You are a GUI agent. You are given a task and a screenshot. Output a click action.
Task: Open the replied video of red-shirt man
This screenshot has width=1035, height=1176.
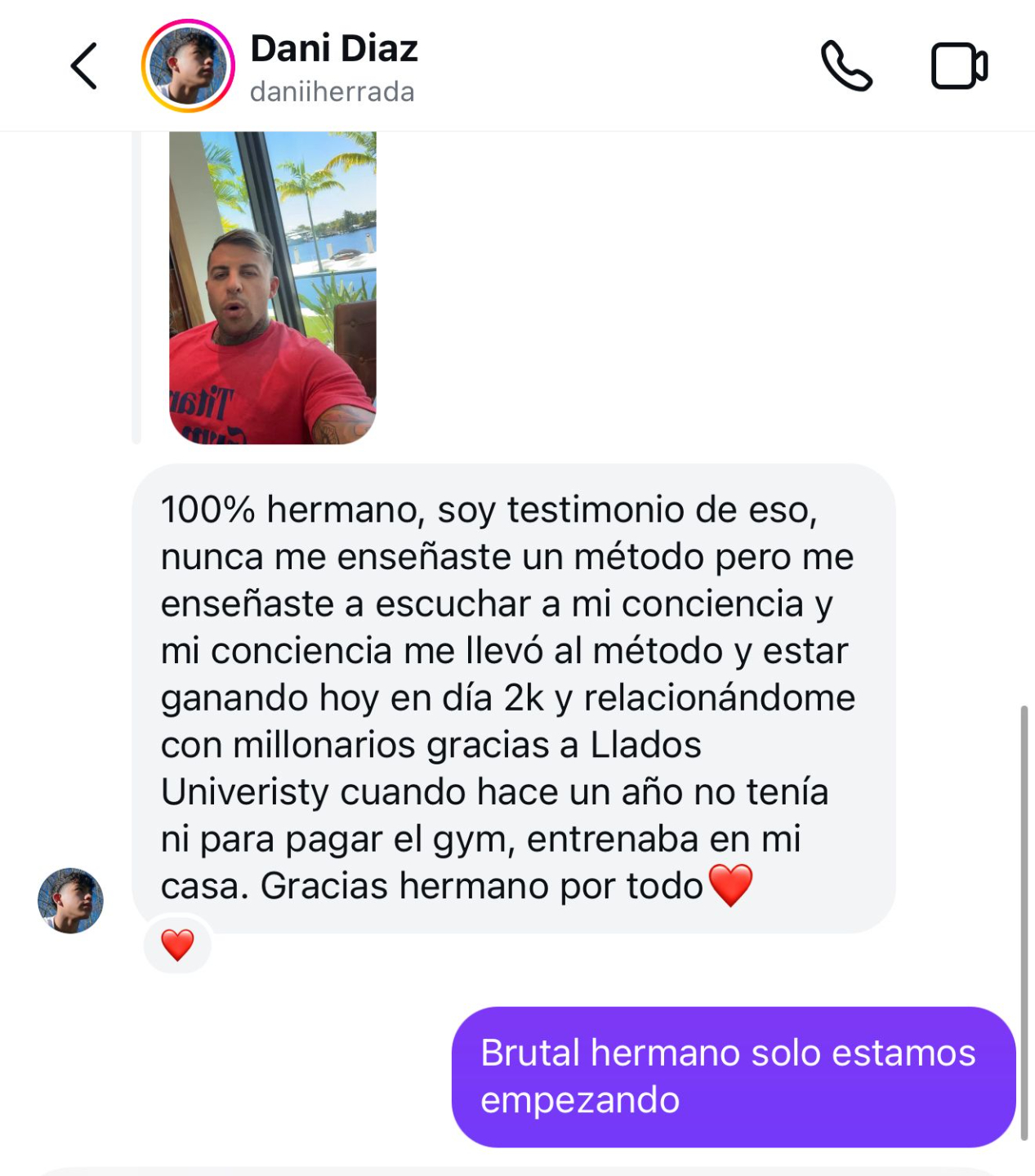[x=272, y=287]
